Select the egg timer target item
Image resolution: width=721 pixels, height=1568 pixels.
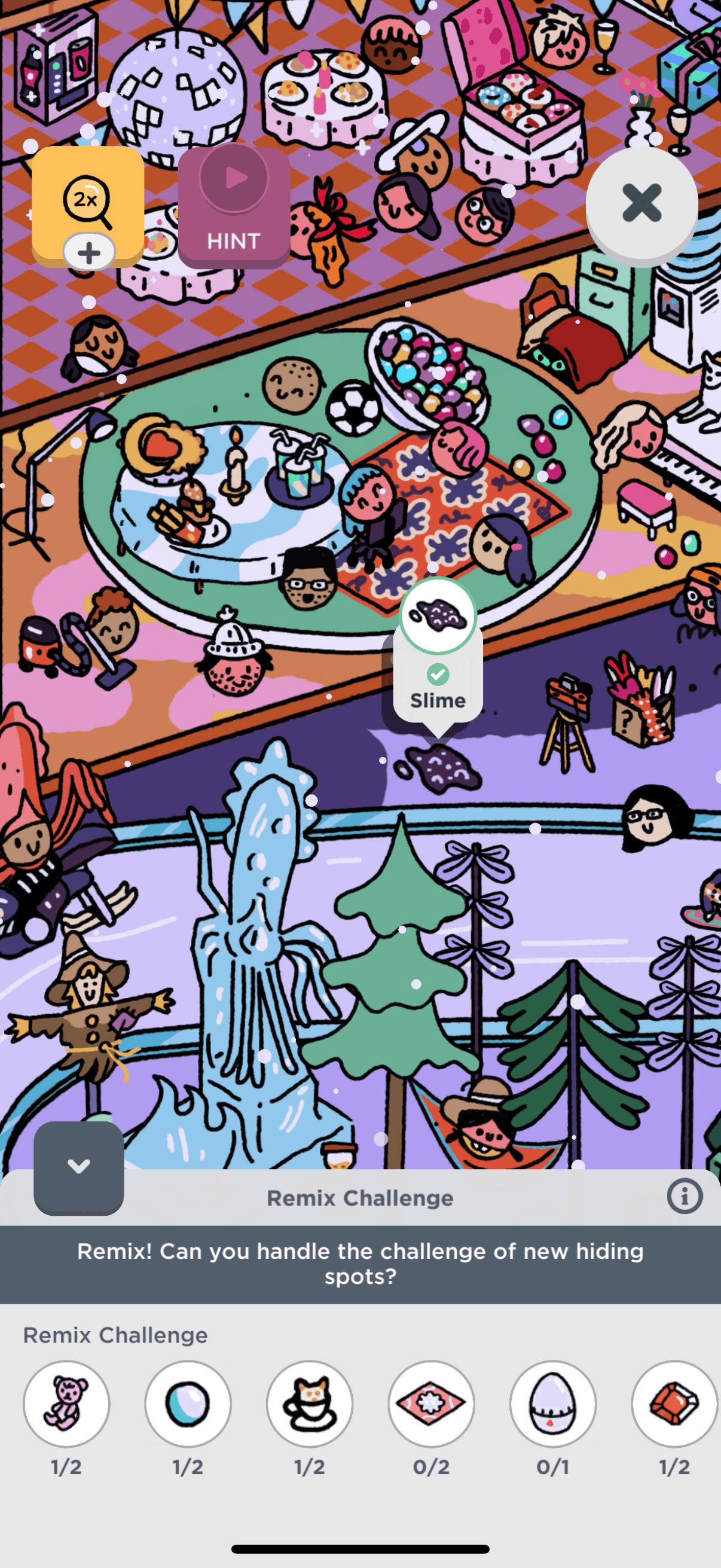click(553, 1404)
